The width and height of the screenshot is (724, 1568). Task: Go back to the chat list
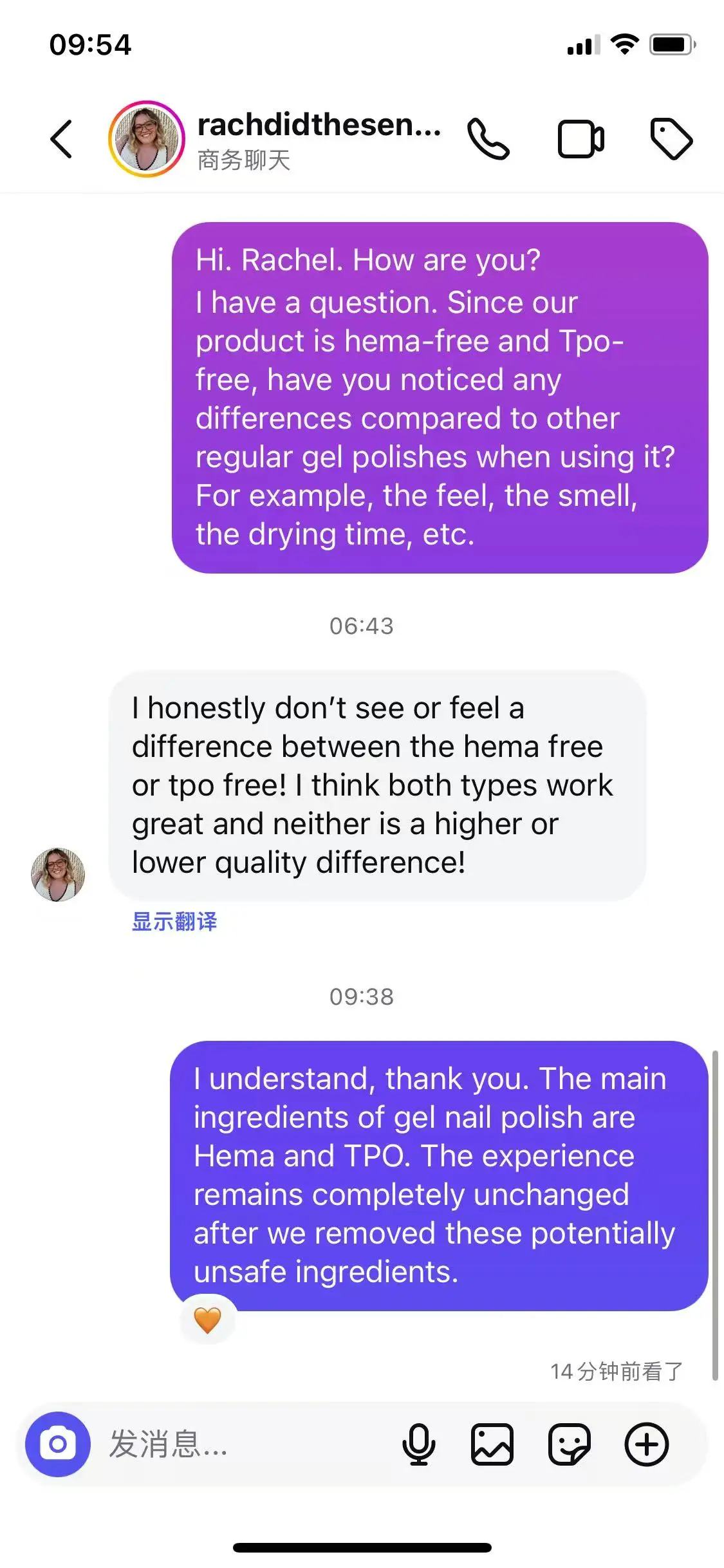(62, 139)
